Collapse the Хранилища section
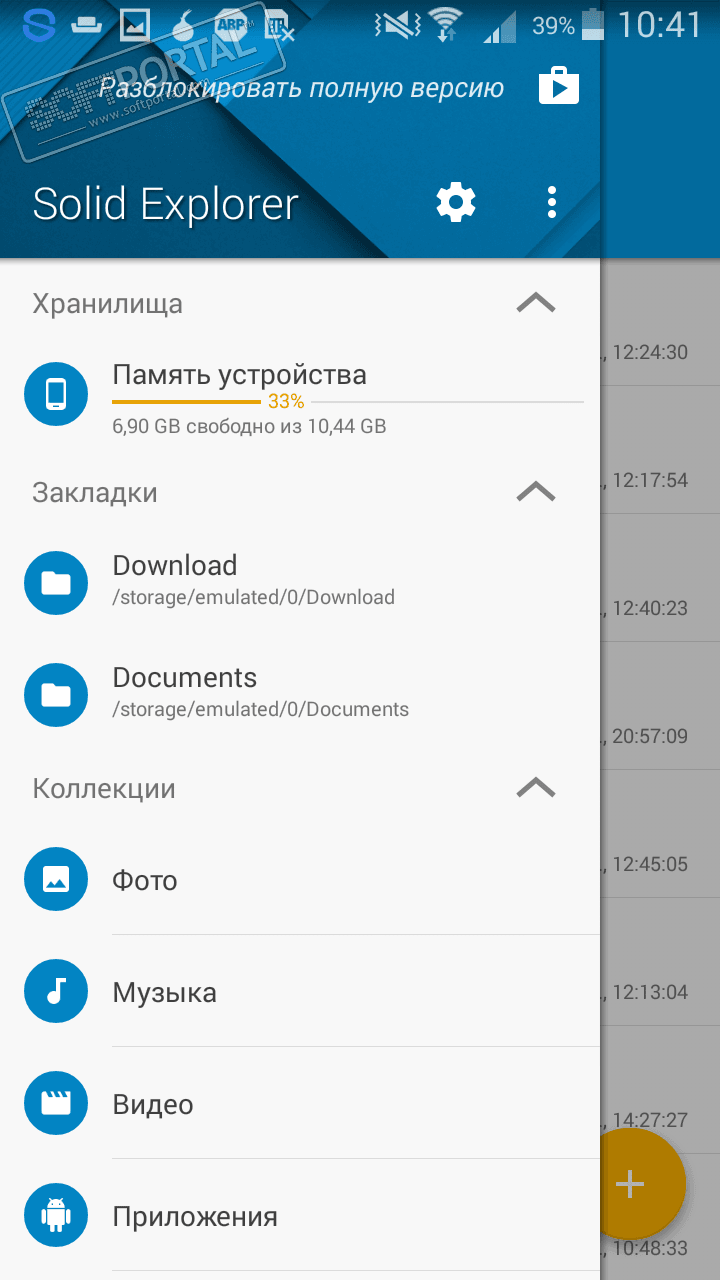The height and width of the screenshot is (1280, 720). click(x=536, y=303)
